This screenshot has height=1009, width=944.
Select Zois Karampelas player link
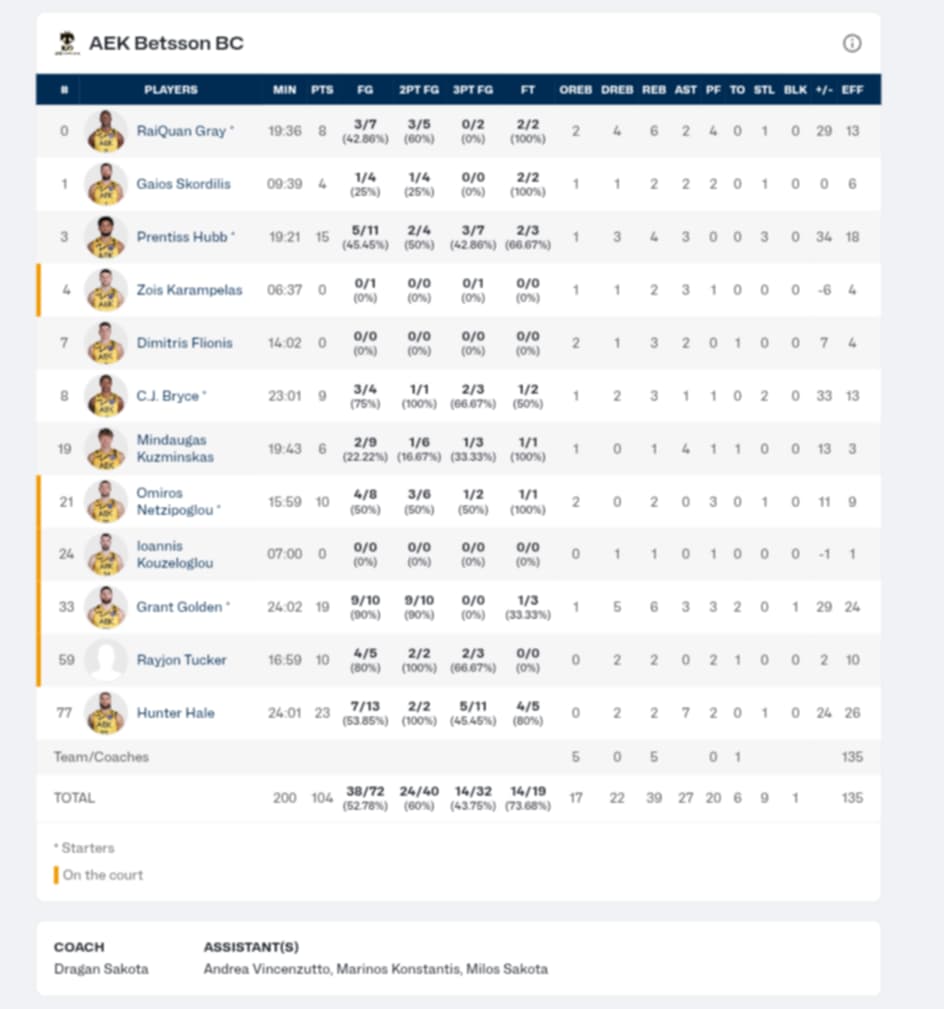pyautogui.click(x=189, y=290)
